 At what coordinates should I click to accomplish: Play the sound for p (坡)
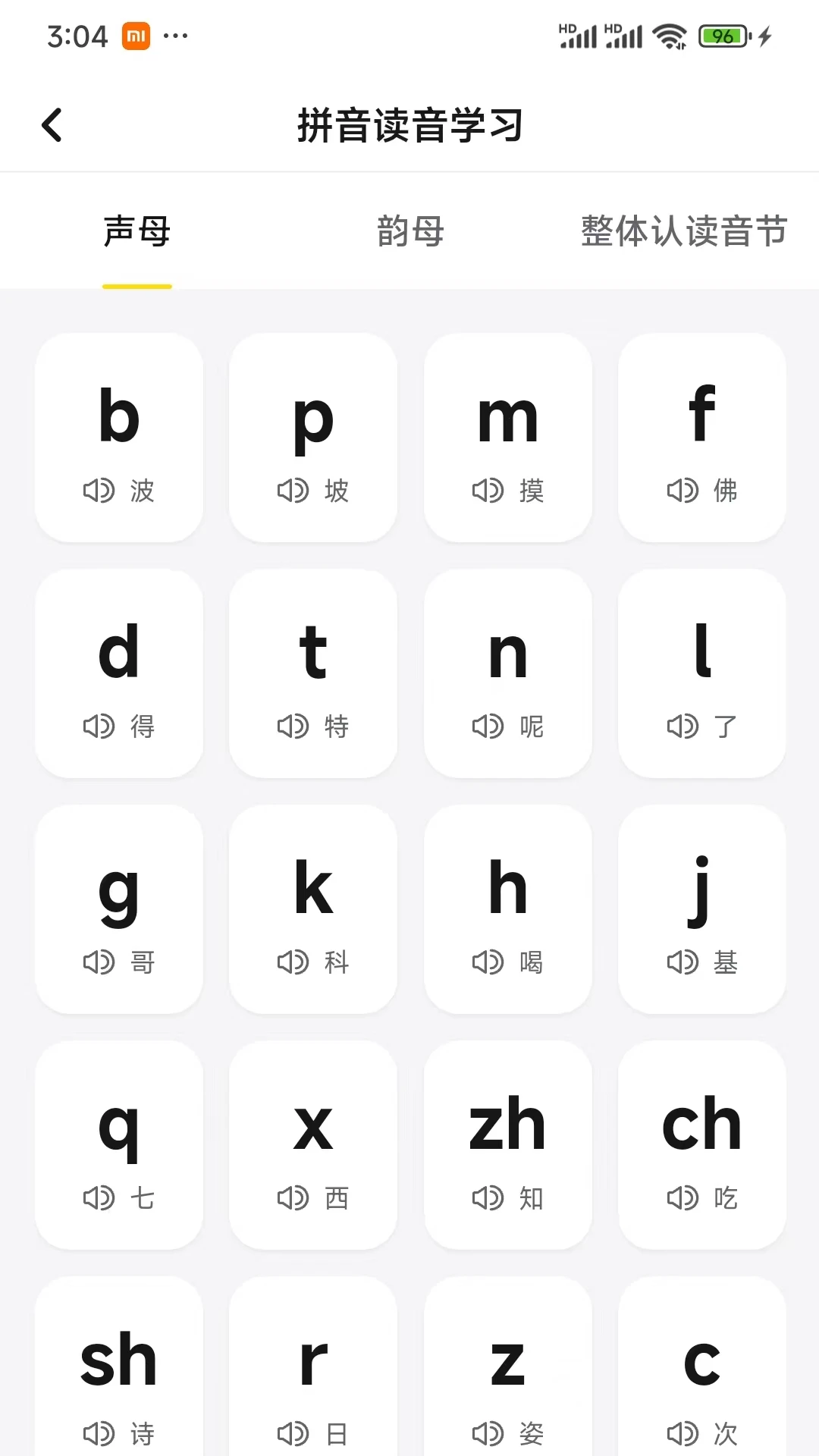point(292,491)
